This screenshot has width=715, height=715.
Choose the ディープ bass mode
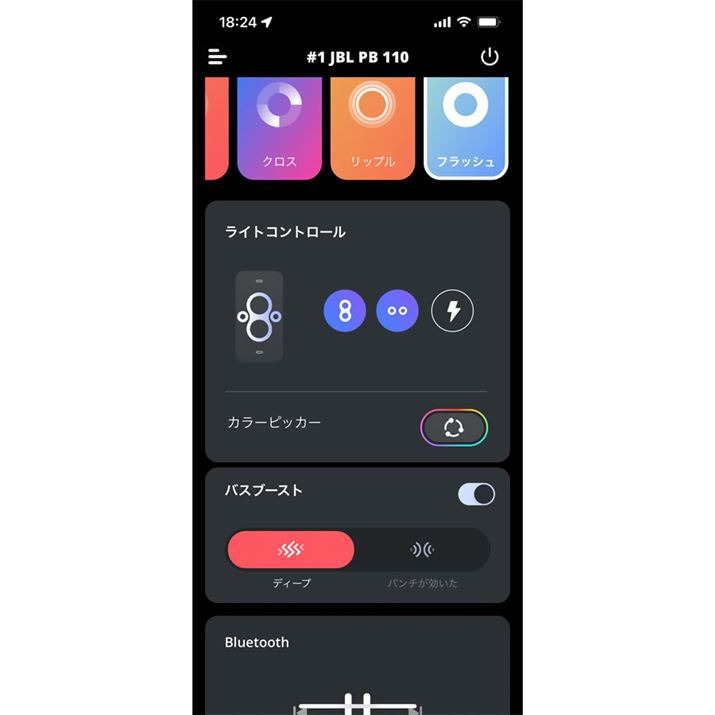[291, 550]
